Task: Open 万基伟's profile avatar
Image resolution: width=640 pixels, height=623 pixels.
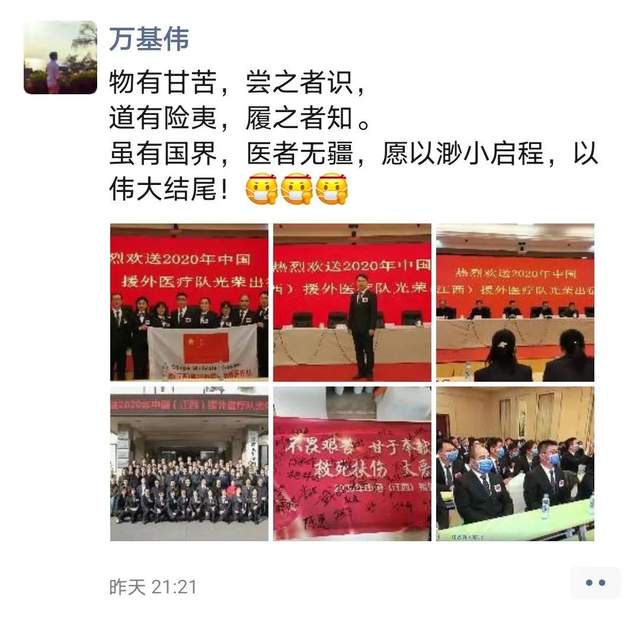Action: coord(60,58)
